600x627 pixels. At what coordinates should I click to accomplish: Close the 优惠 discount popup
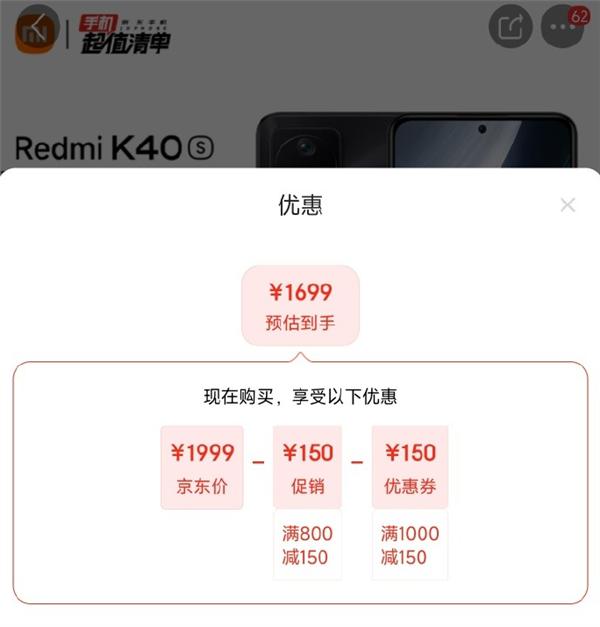(567, 206)
